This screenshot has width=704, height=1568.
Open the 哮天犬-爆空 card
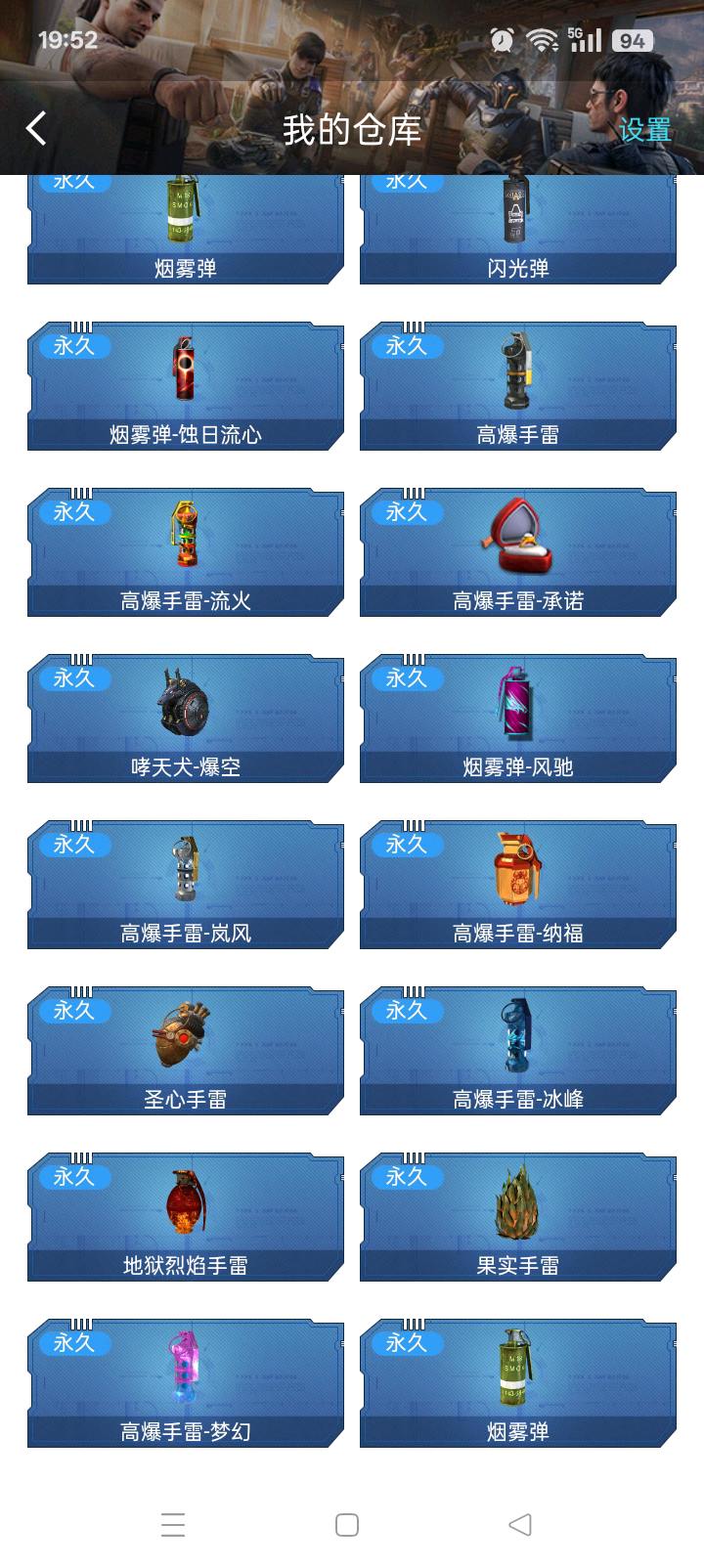[185, 719]
